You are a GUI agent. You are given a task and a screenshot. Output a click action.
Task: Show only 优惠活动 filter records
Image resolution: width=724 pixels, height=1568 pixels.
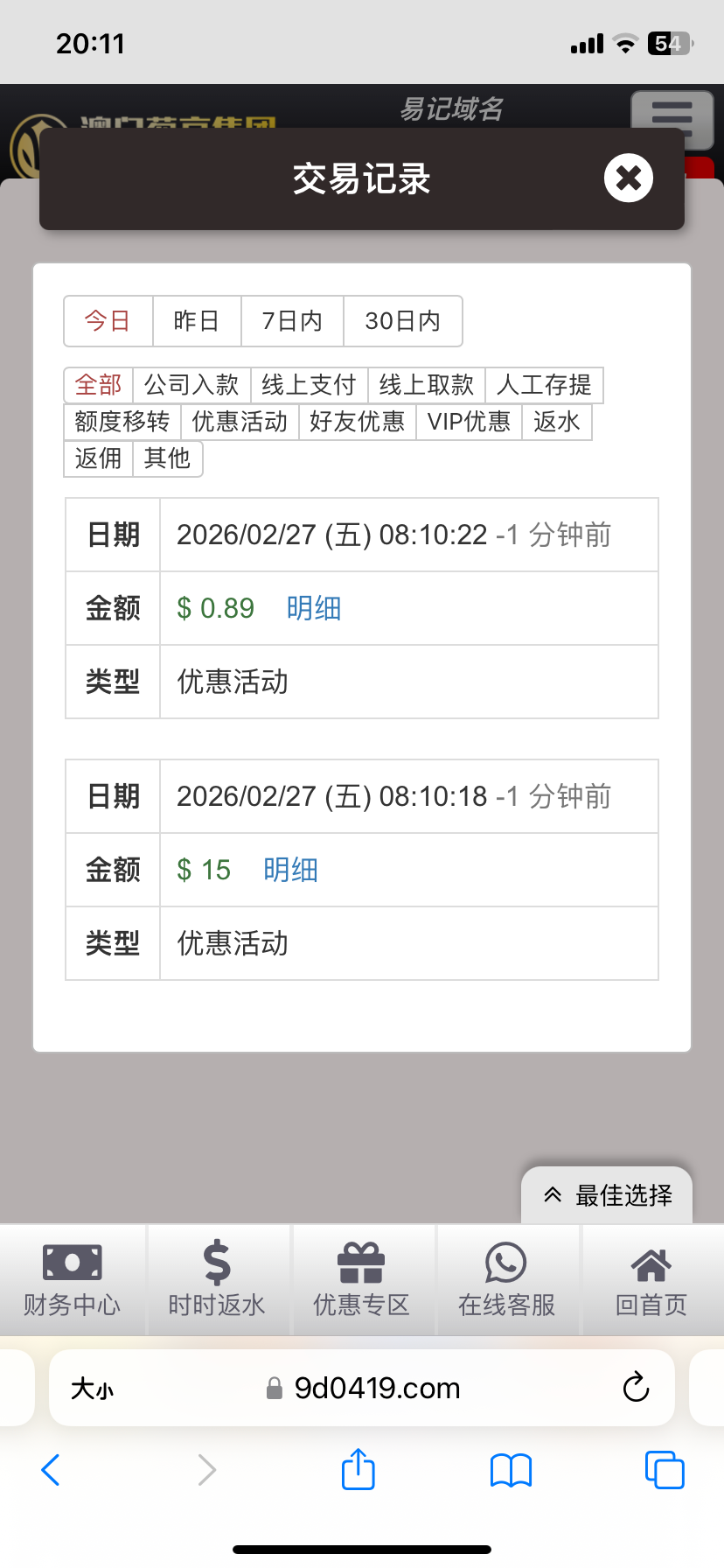(x=240, y=422)
